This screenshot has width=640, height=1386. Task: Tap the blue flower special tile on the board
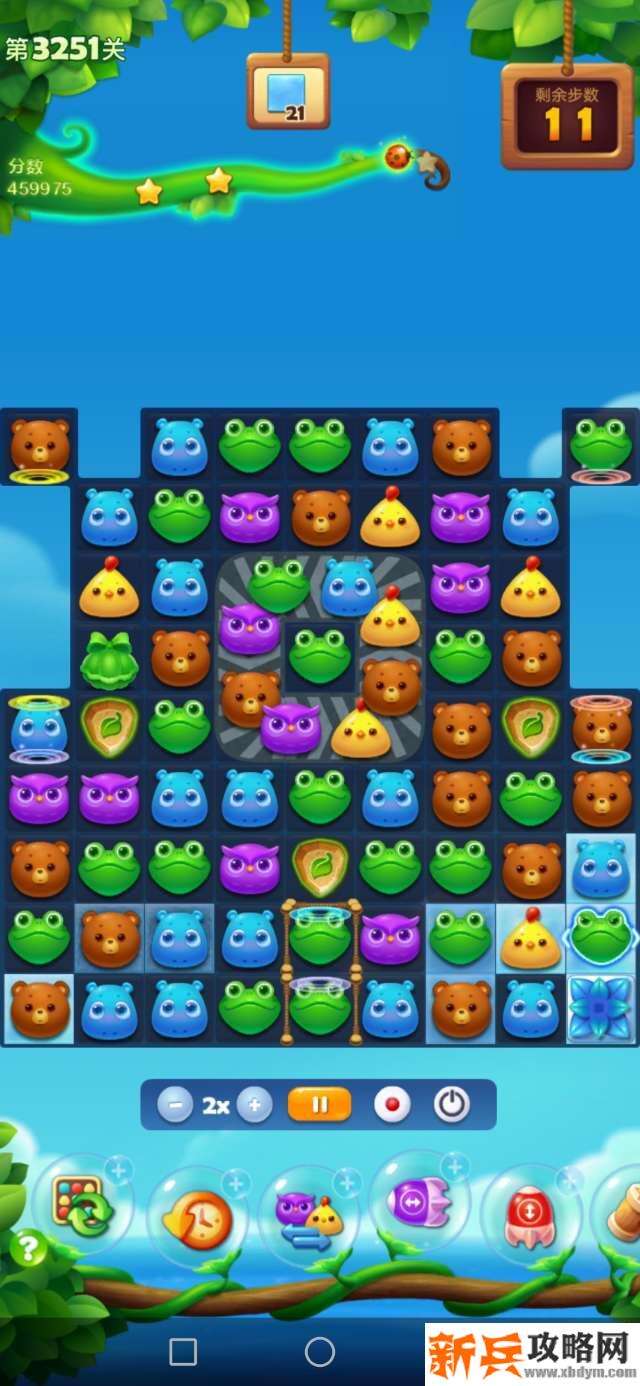pos(600,1008)
